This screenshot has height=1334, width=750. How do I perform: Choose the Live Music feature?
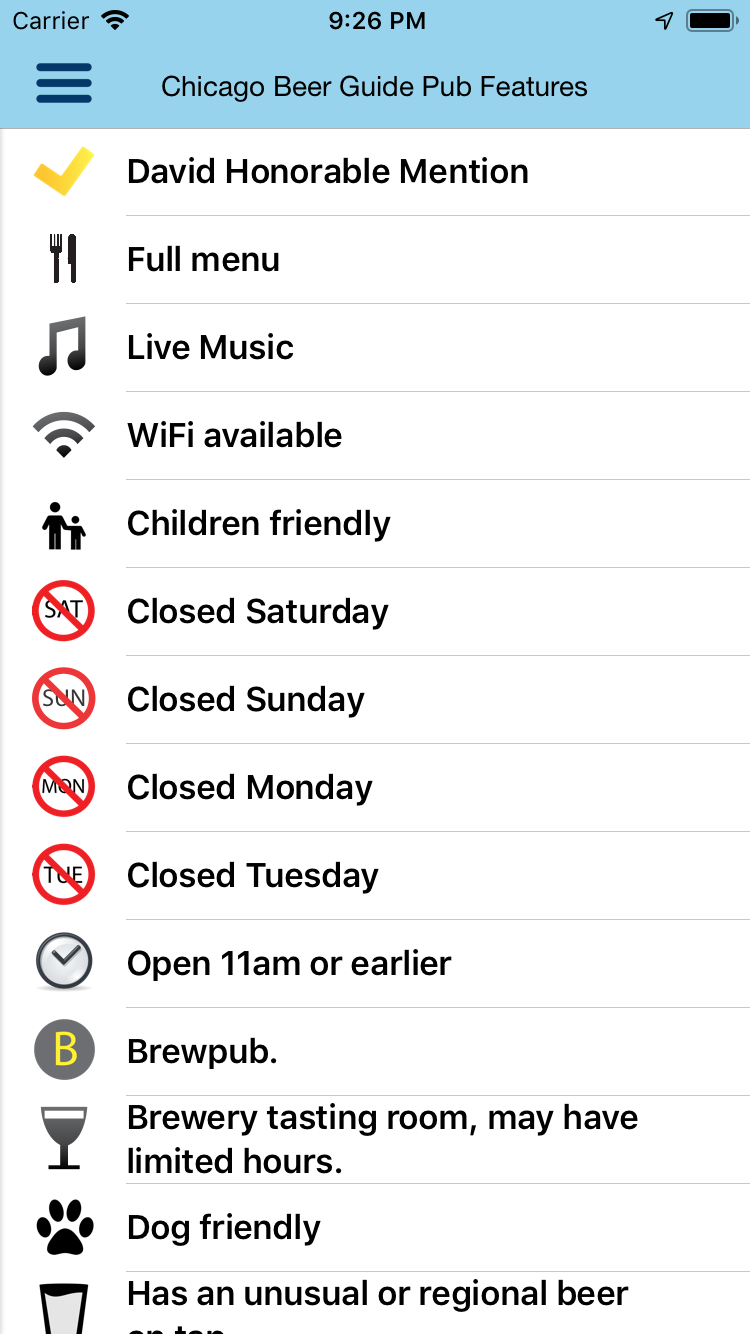coord(375,348)
